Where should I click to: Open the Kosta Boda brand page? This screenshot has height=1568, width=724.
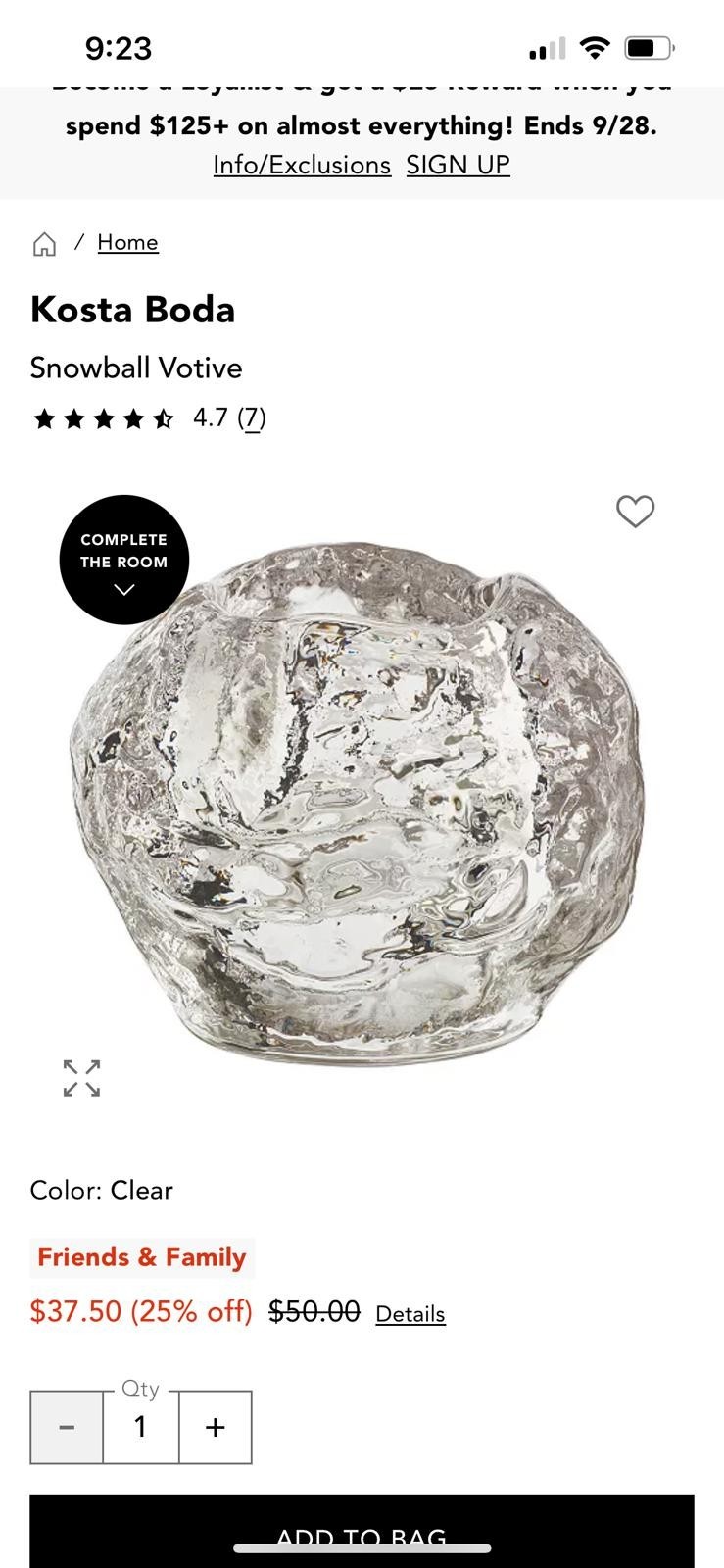point(132,310)
